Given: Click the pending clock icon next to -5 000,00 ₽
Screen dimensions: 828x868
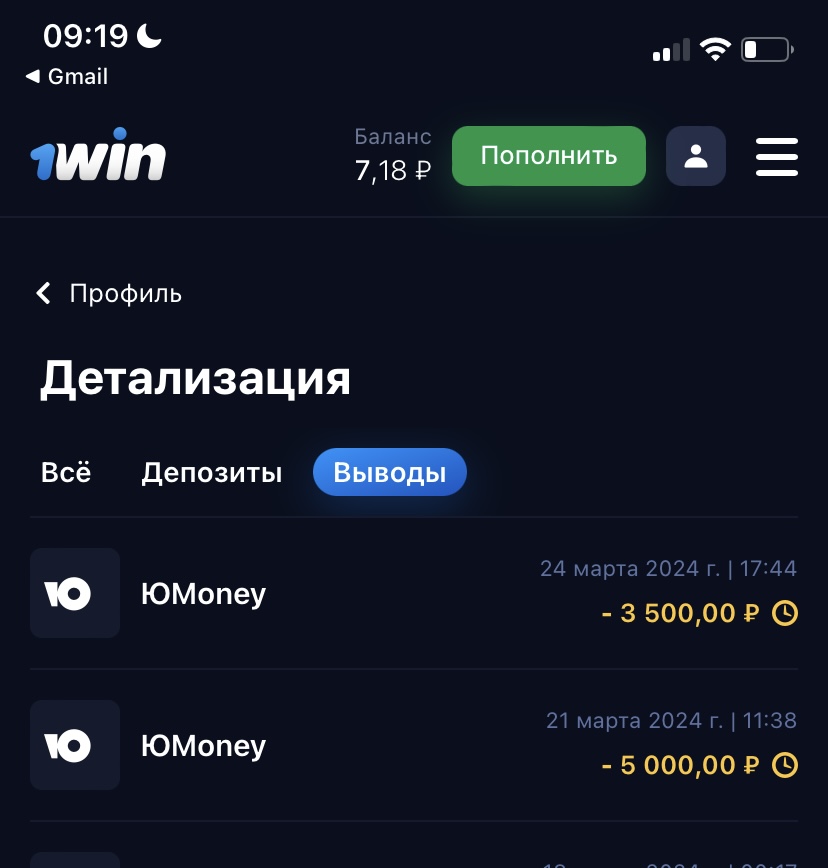Looking at the screenshot, I should pos(785,765).
